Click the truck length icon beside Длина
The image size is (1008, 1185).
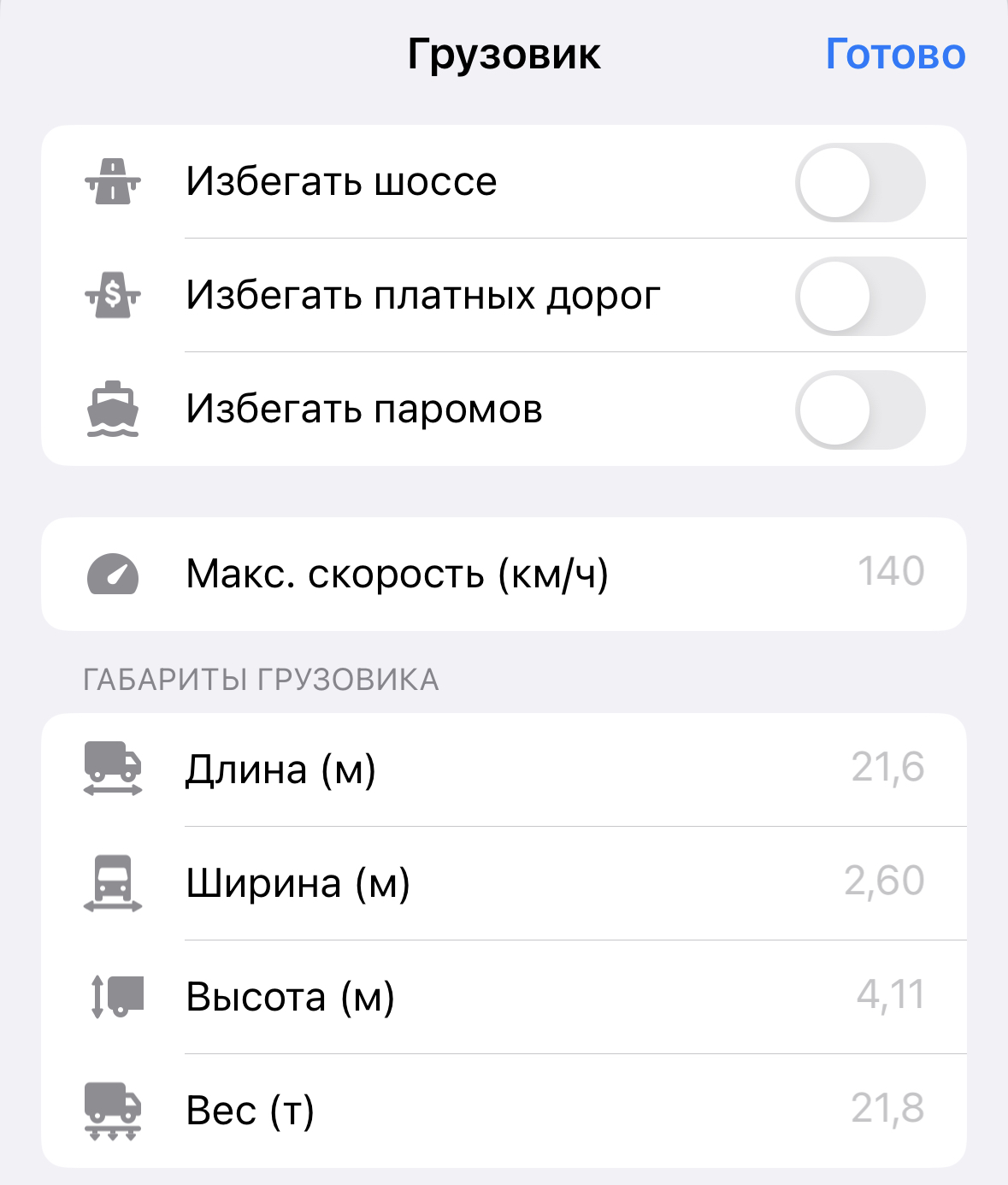pyautogui.click(x=115, y=769)
